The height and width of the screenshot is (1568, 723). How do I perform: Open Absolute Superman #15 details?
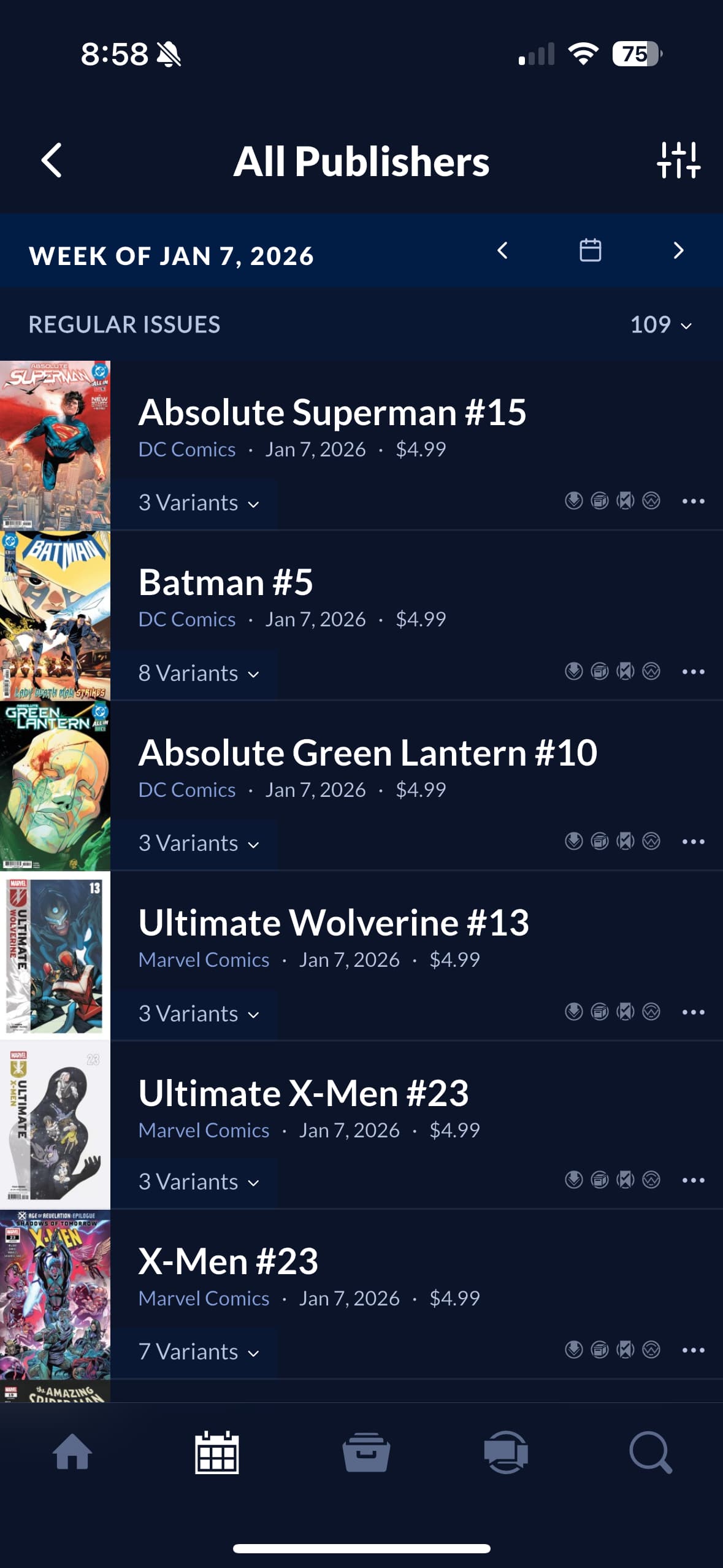click(332, 412)
